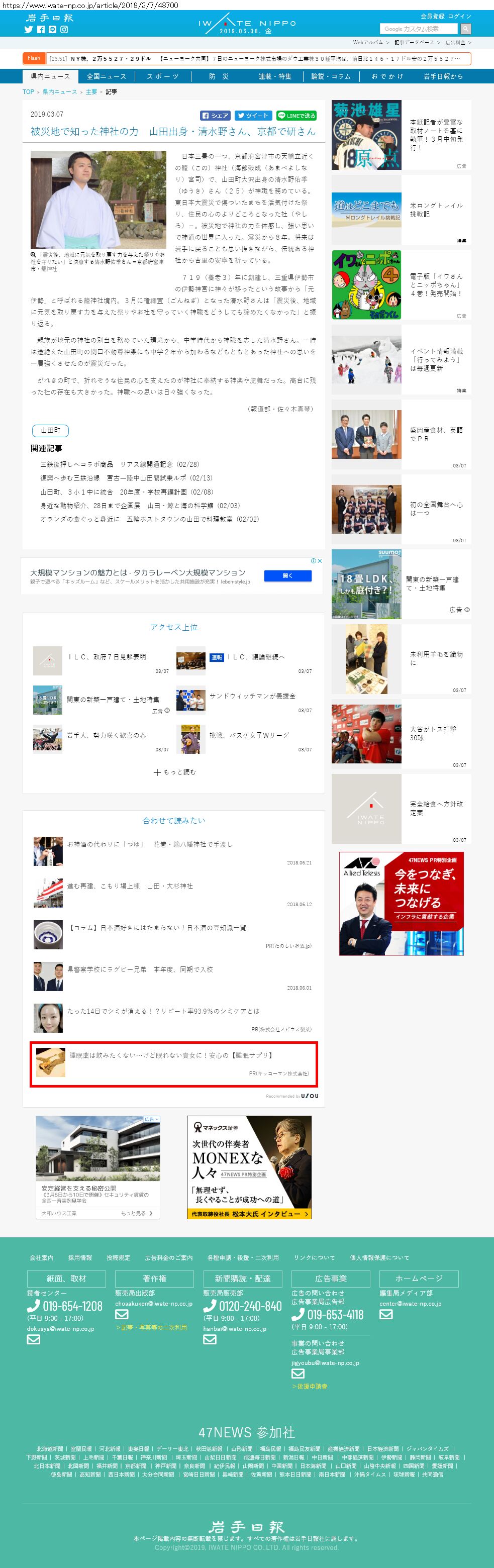Open the 県内ニュース breadcrumb link
The width and height of the screenshot is (494, 1568).
(x=60, y=92)
